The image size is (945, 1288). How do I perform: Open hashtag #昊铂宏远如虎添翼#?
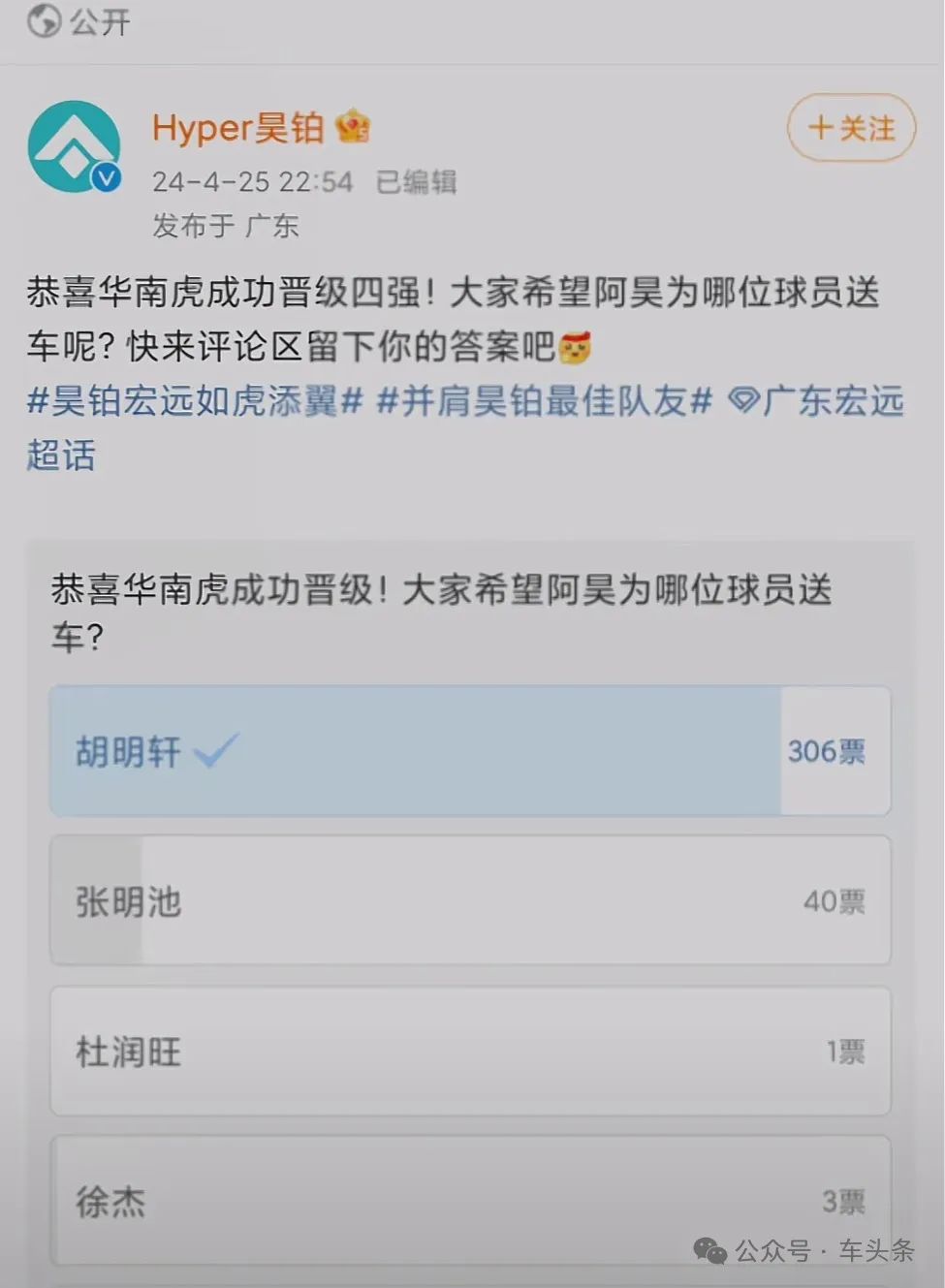pos(194,401)
